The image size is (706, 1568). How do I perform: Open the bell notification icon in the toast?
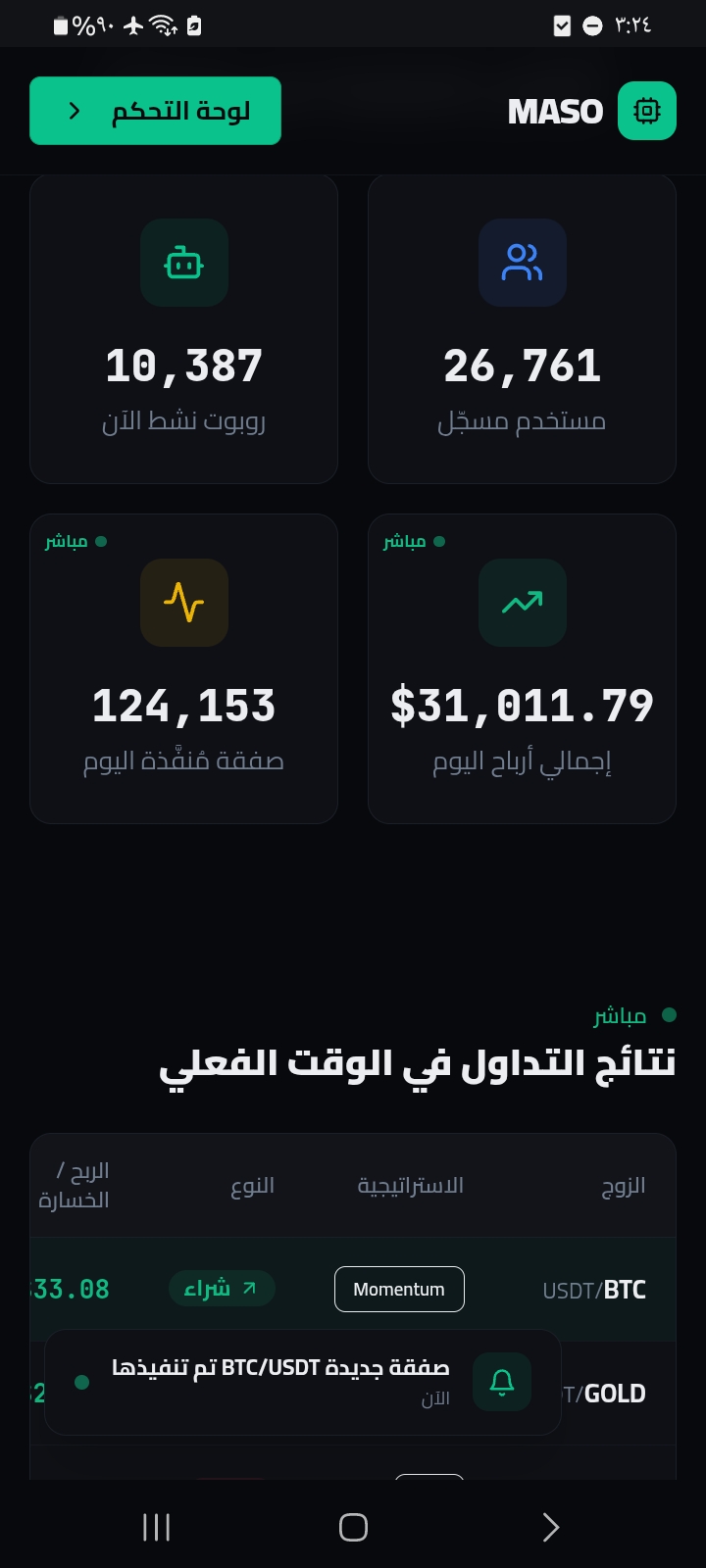[x=501, y=1382]
